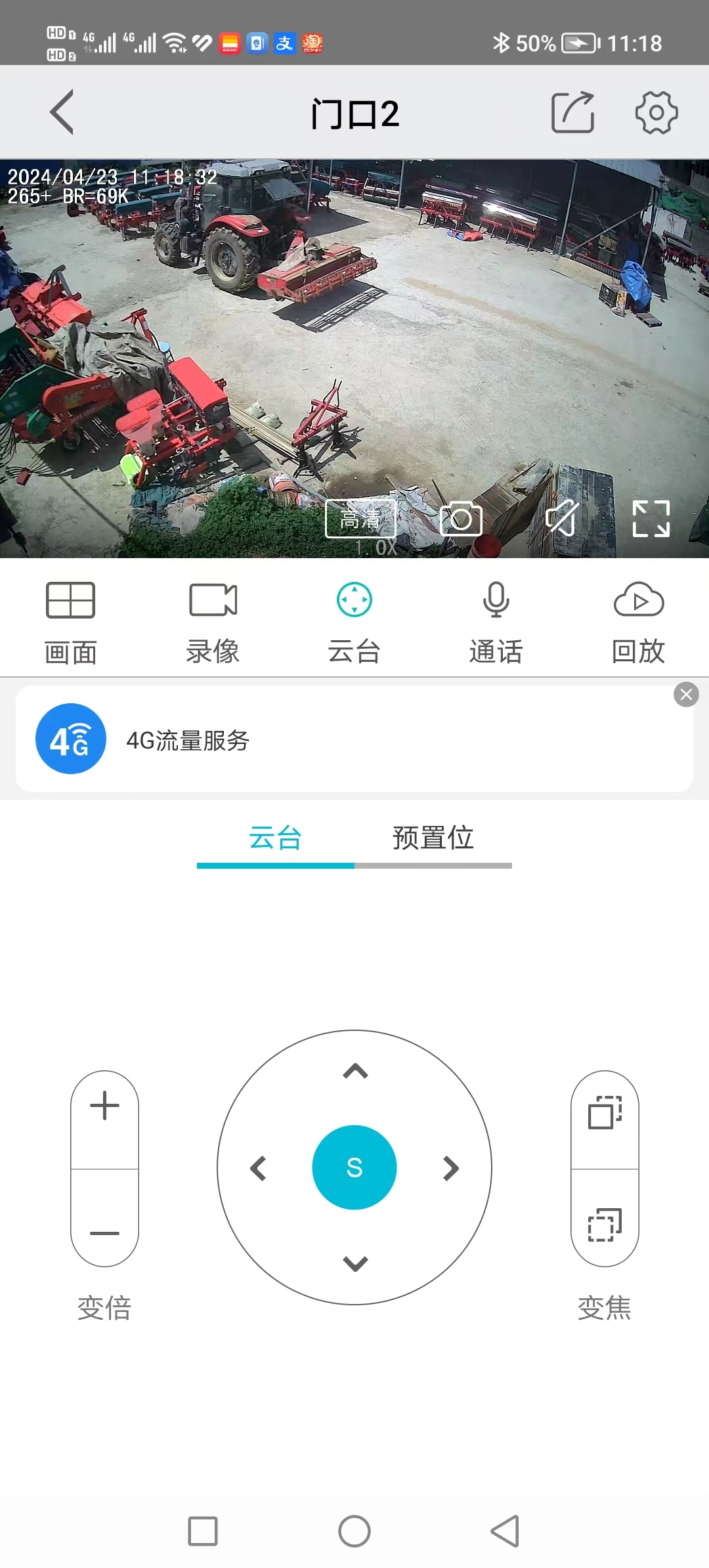This screenshot has width=709, height=1568.
Task: Open camera settings gear
Action: 656,112
